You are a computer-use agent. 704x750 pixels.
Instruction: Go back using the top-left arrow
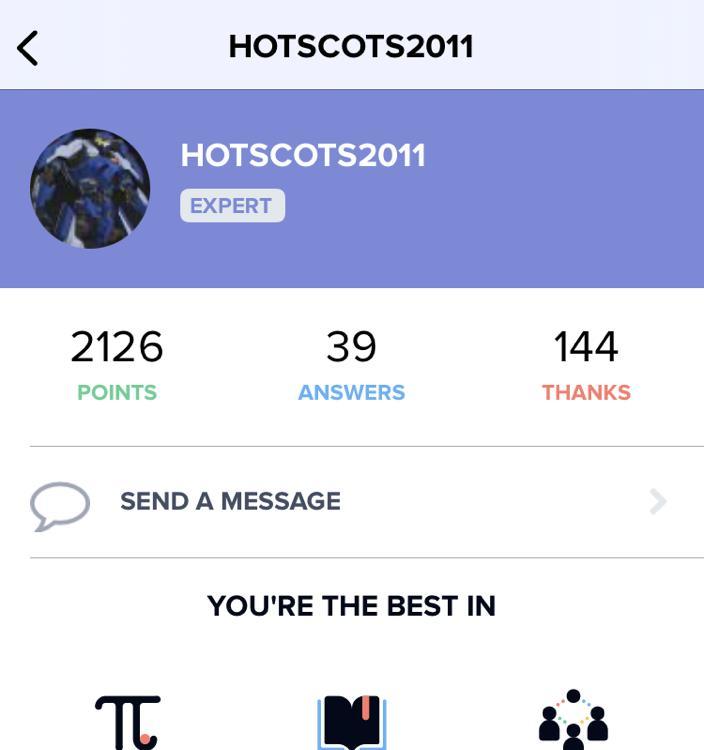[28, 47]
